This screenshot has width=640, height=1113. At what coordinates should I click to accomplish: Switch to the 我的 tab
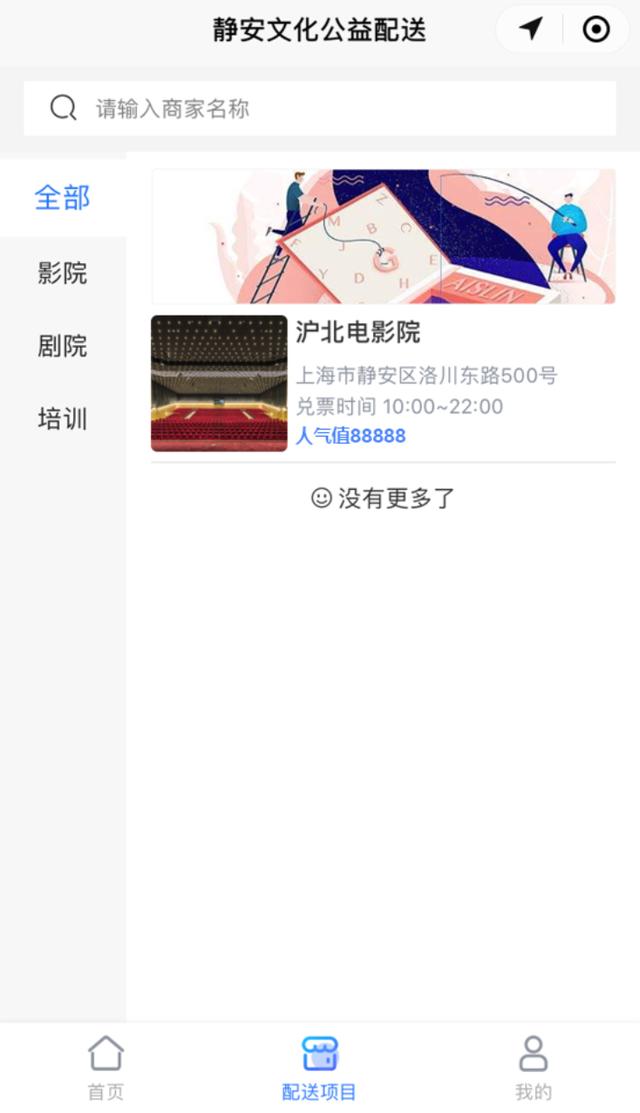[x=533, y=1068]
